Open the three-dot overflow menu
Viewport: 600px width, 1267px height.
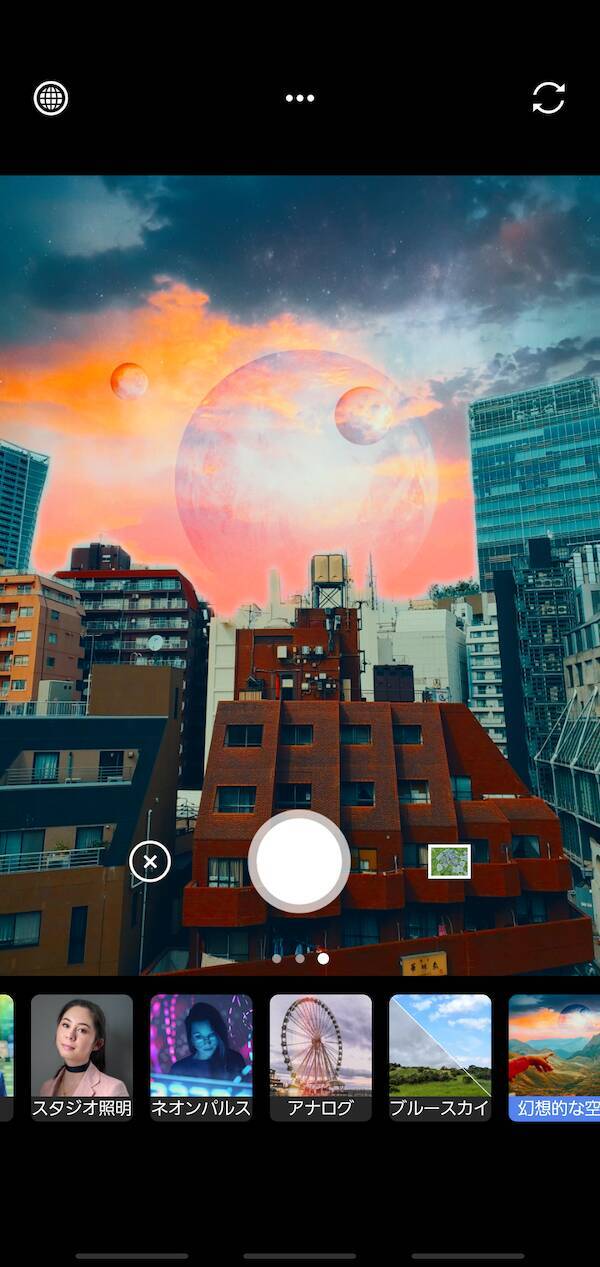point(299,98)
